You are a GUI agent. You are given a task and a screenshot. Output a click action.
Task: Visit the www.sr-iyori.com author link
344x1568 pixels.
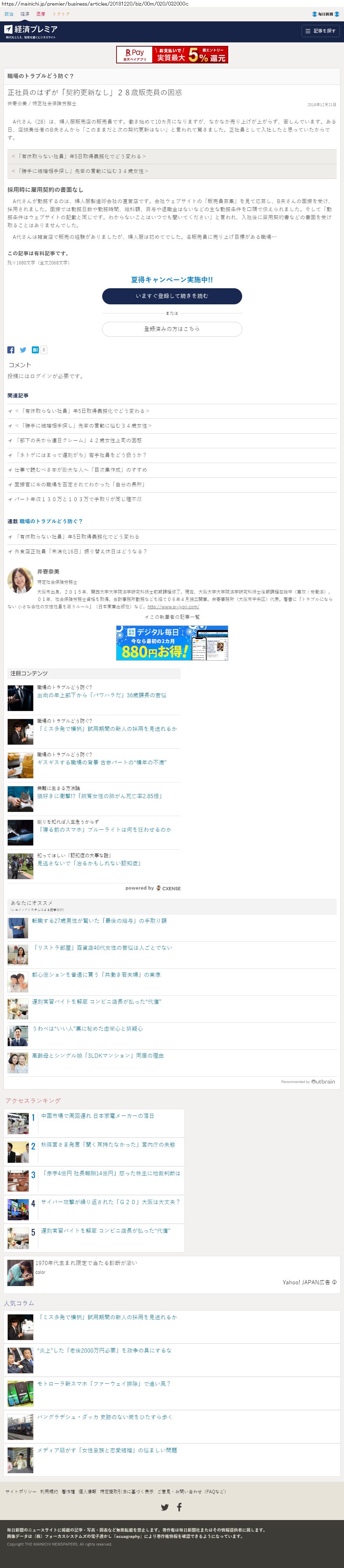tap(173, 607)
